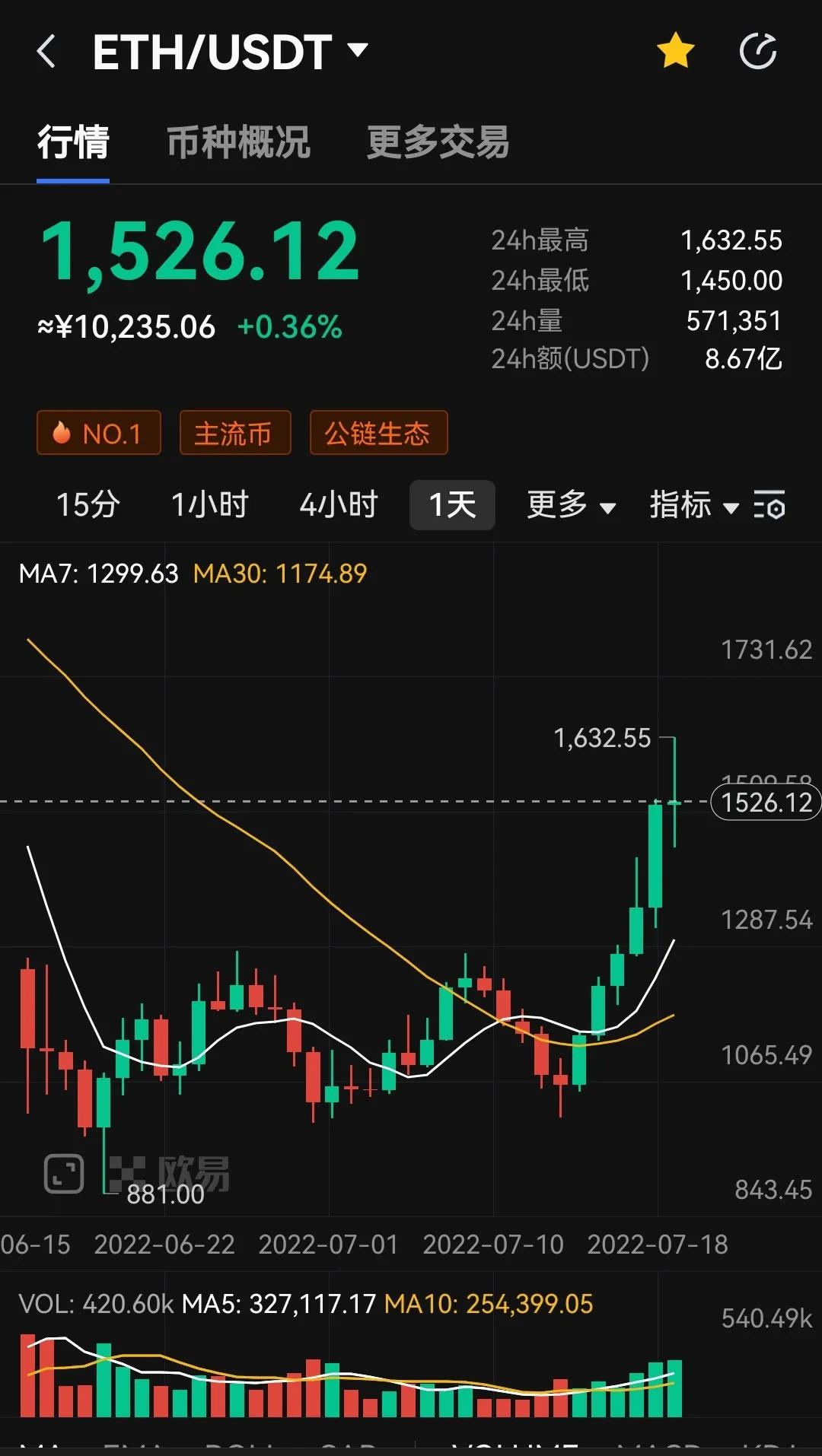
Task: Tap the NO.1 hot ranking tag
Action: pyautogui.click(x=99, y=433)
